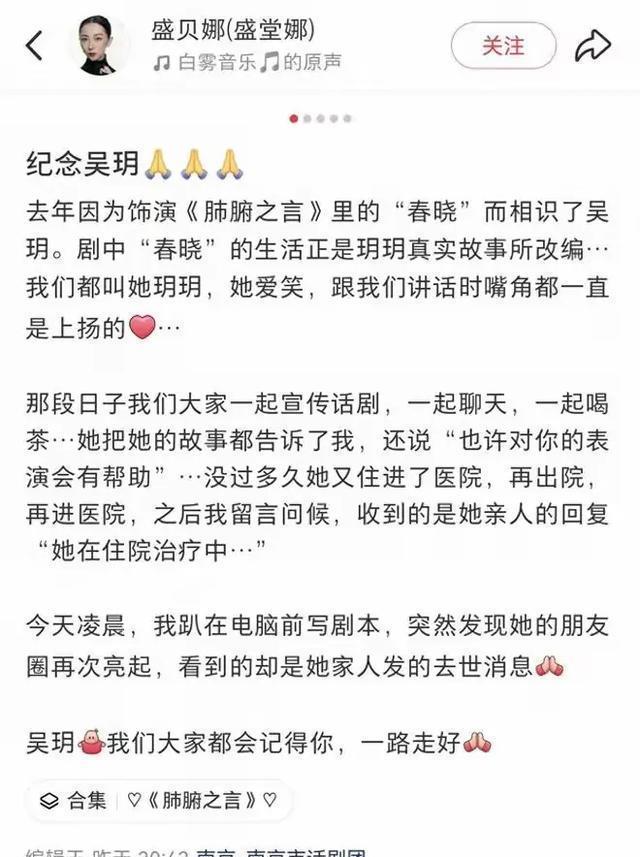Open the 白雾音乐 original sound link
The image size is (640, 857).
point(246,62)
